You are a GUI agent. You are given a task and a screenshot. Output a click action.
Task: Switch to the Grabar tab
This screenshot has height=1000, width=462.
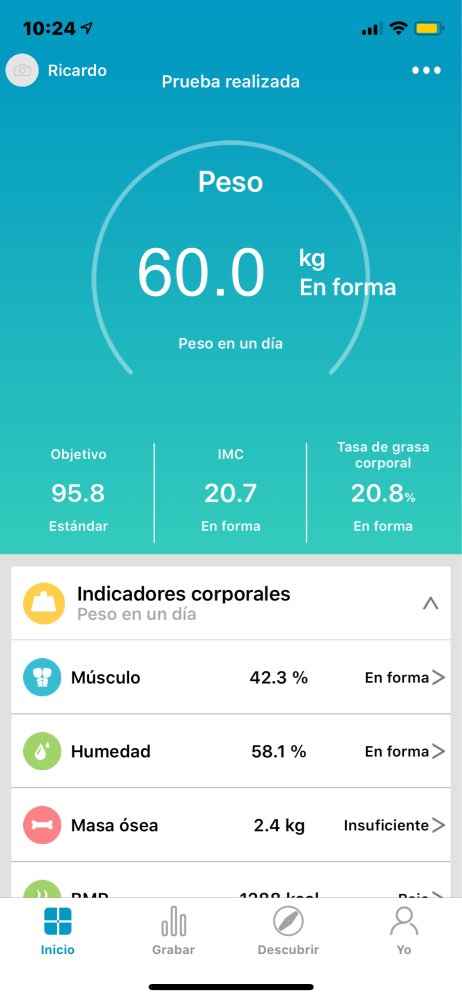[173, 931]
